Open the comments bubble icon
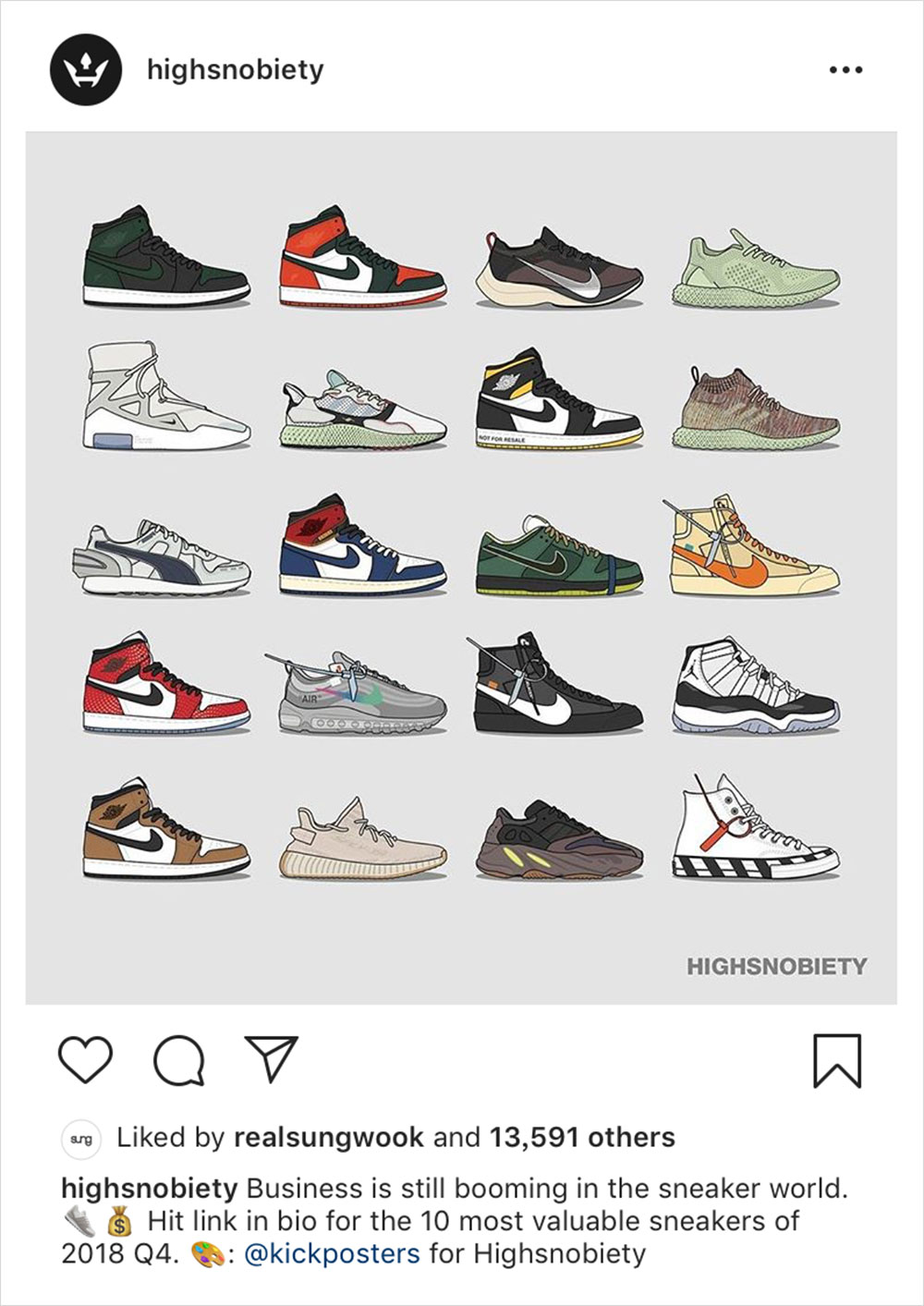Screen dimensions: 924x1306 point(178,1060)
